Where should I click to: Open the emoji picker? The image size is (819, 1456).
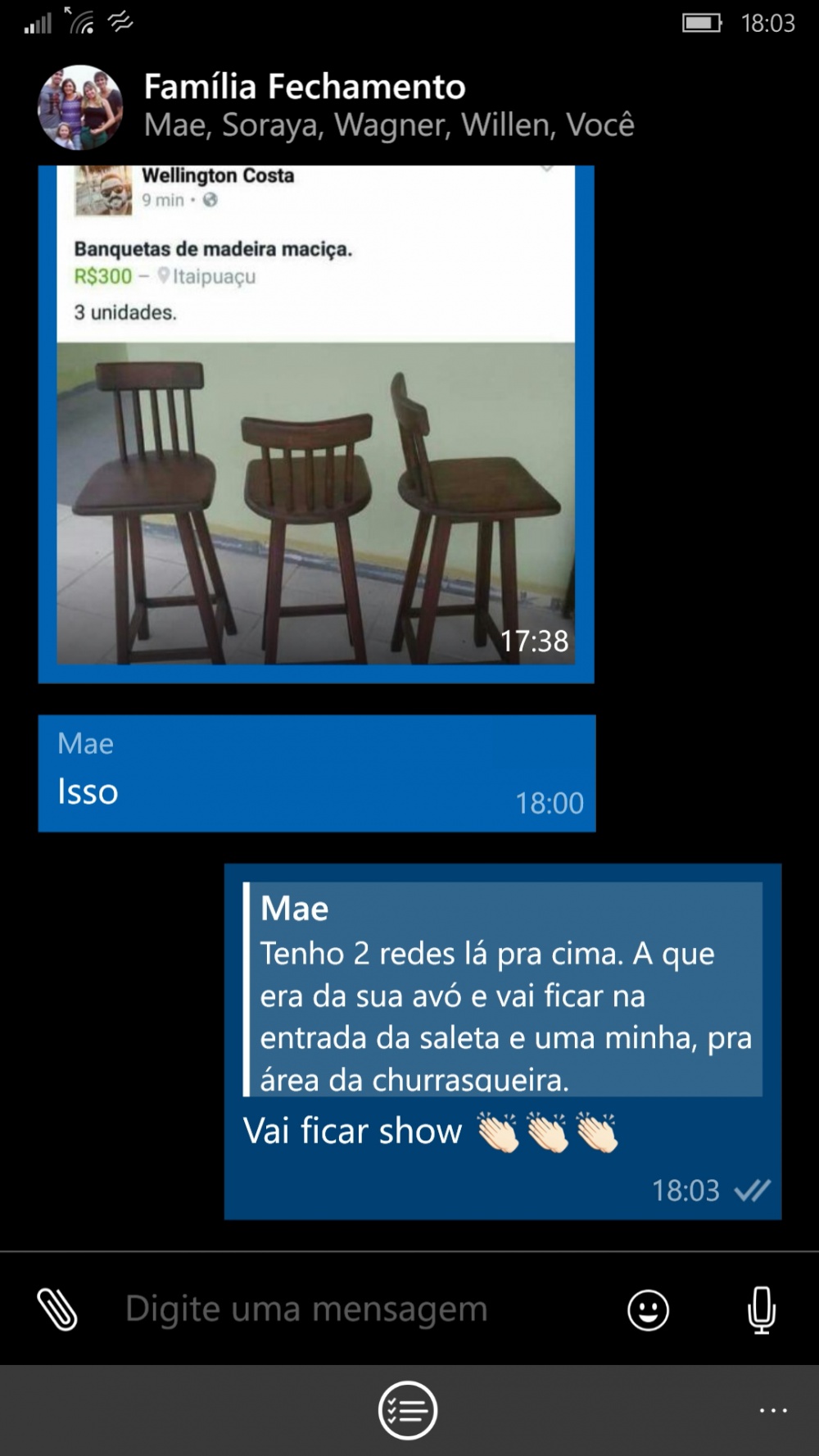pos(648,1309)
